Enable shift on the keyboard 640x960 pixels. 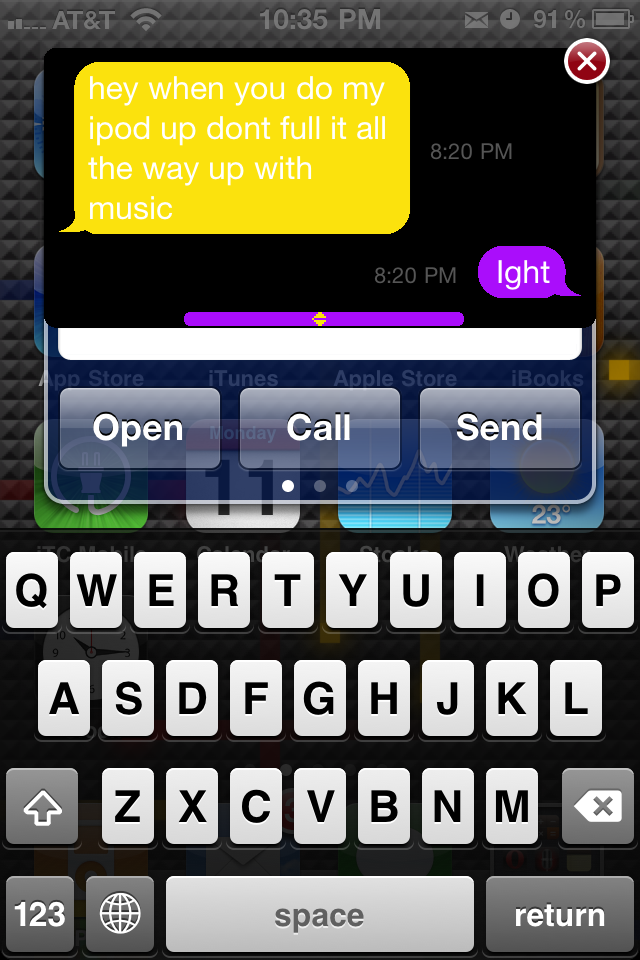(40, 807)
